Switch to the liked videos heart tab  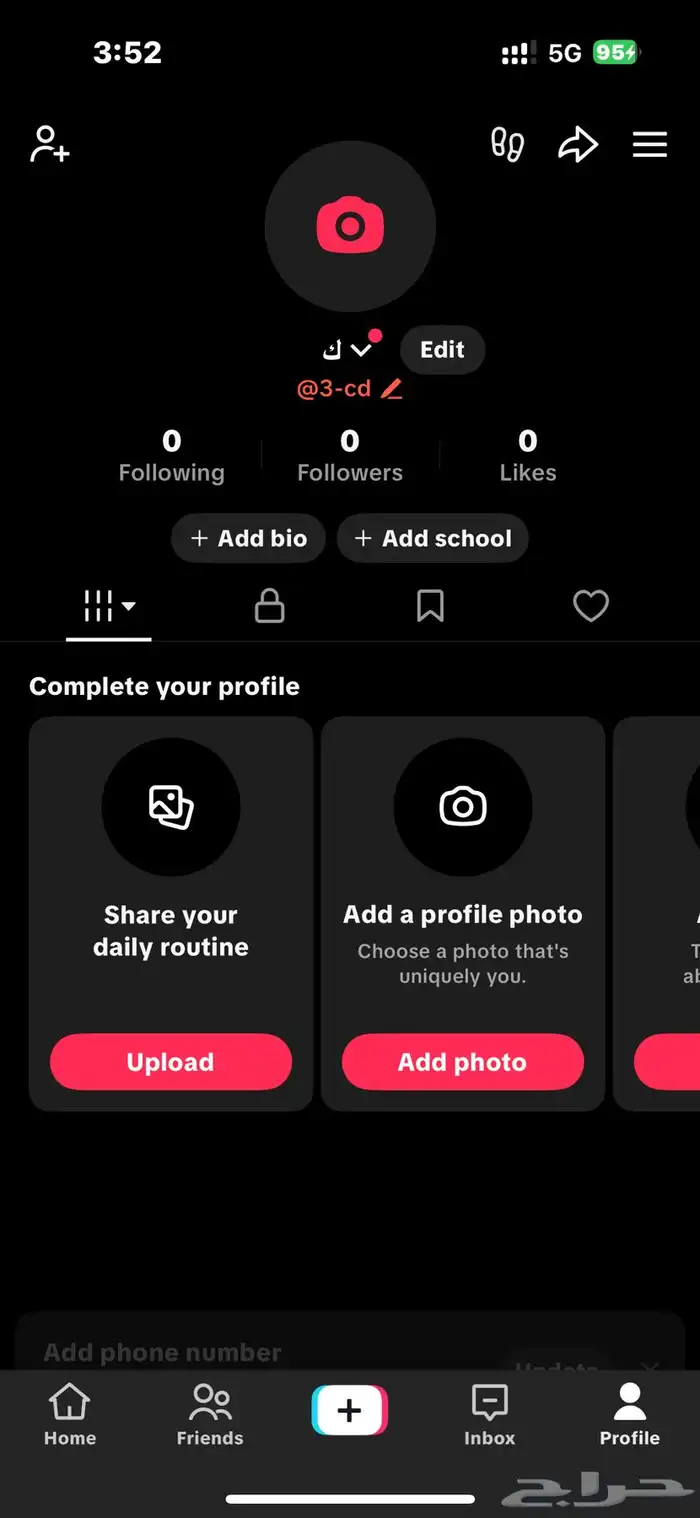pos(590,606)
